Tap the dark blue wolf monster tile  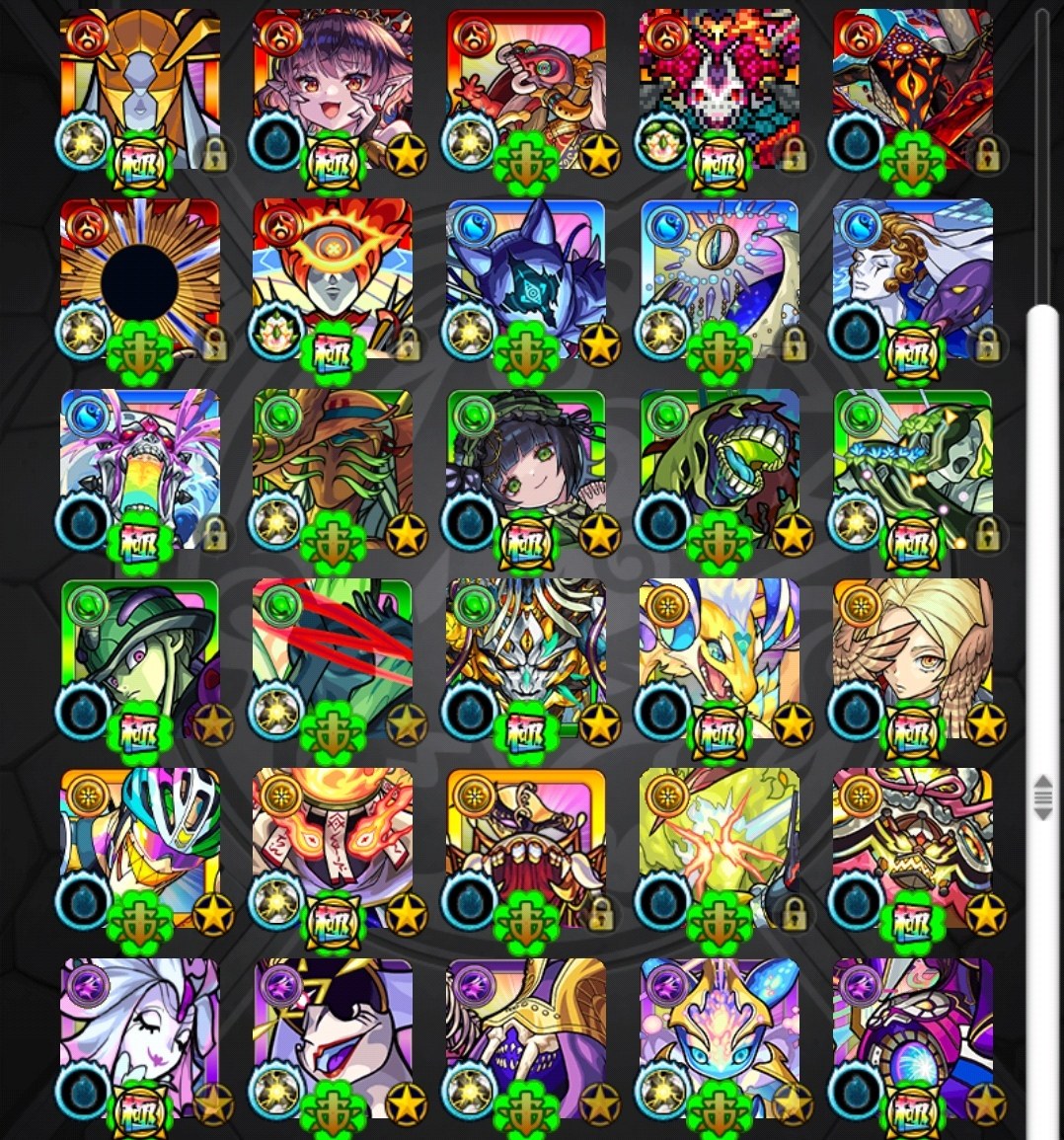525,279
